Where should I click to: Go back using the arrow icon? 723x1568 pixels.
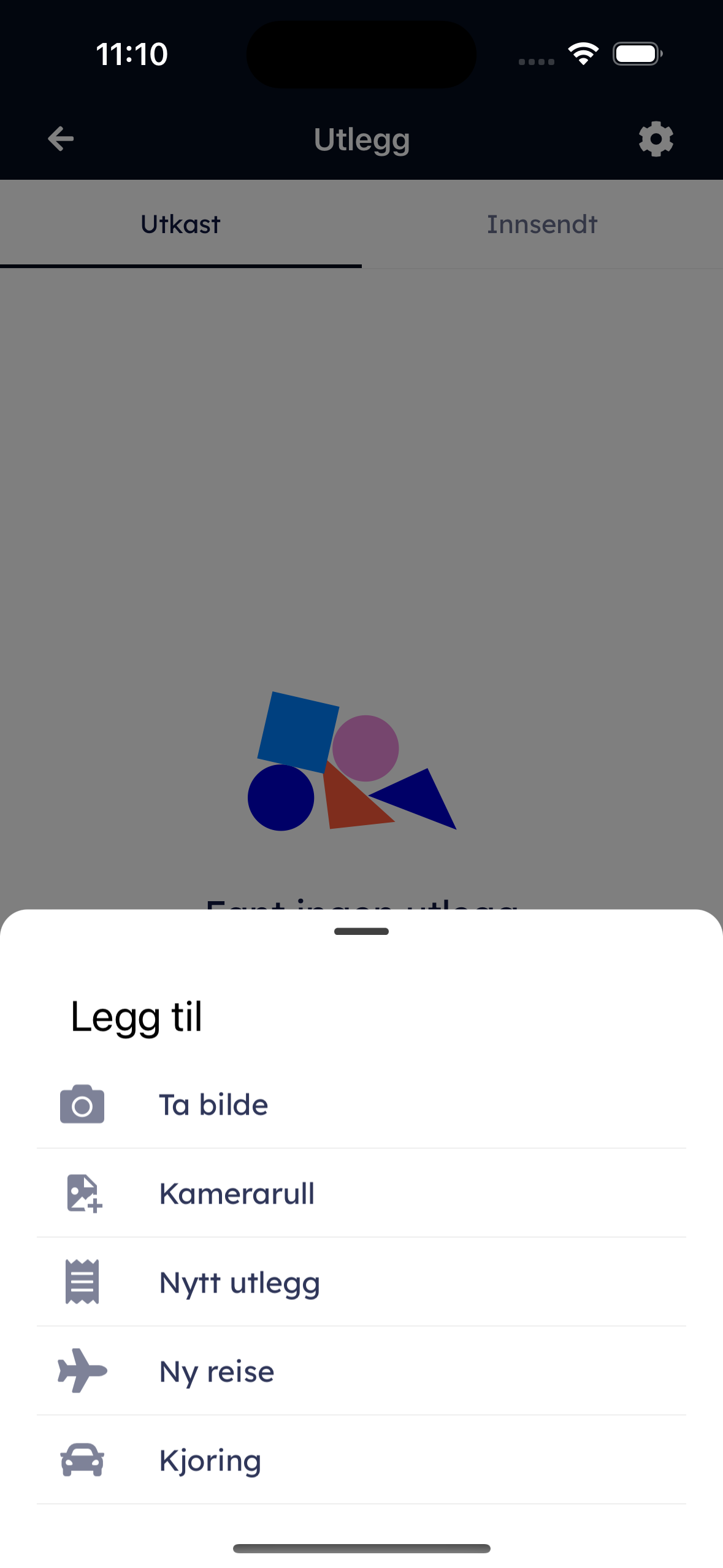tap(61, 139)
